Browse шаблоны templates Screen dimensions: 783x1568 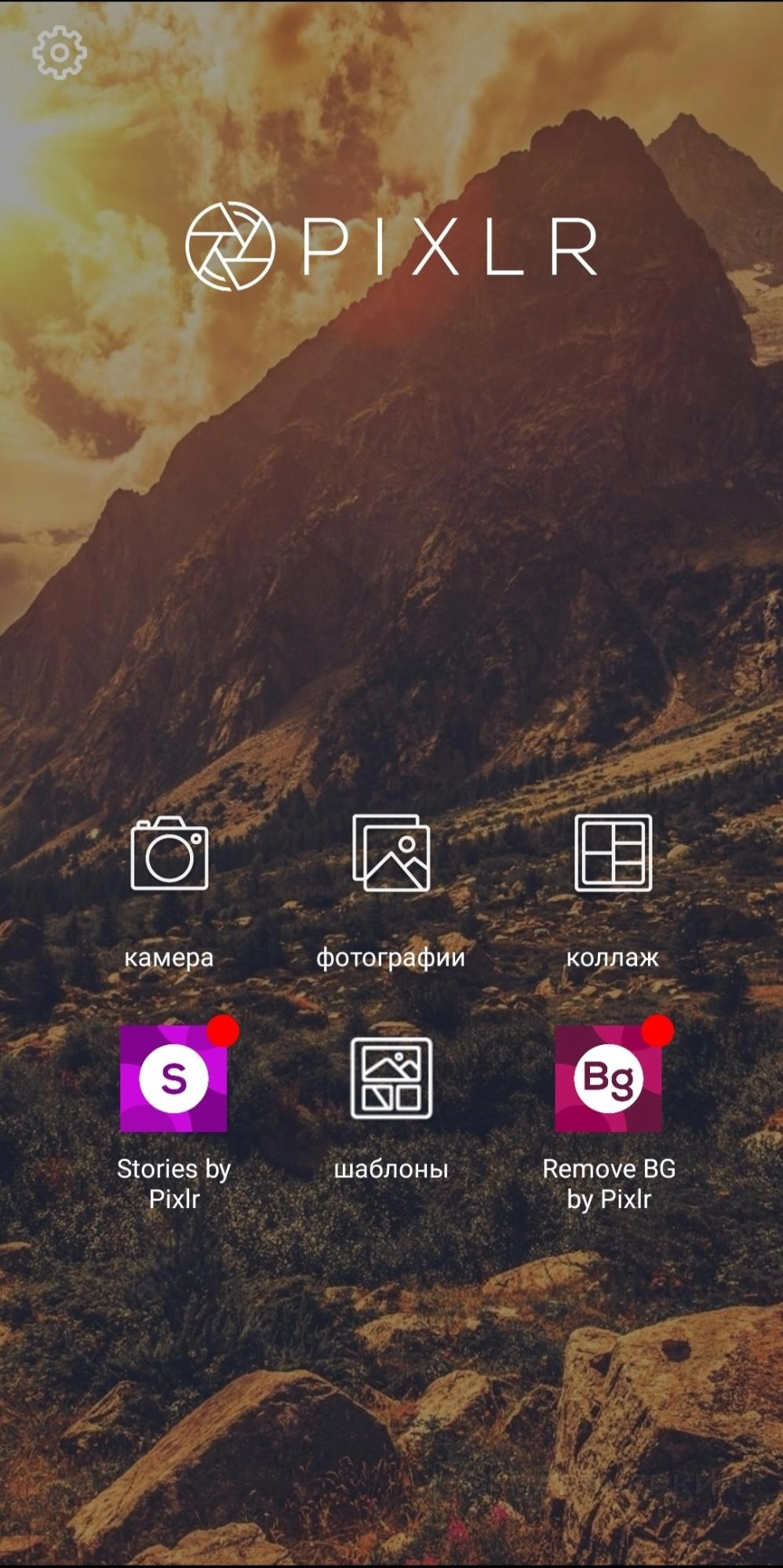point(391,1079)
